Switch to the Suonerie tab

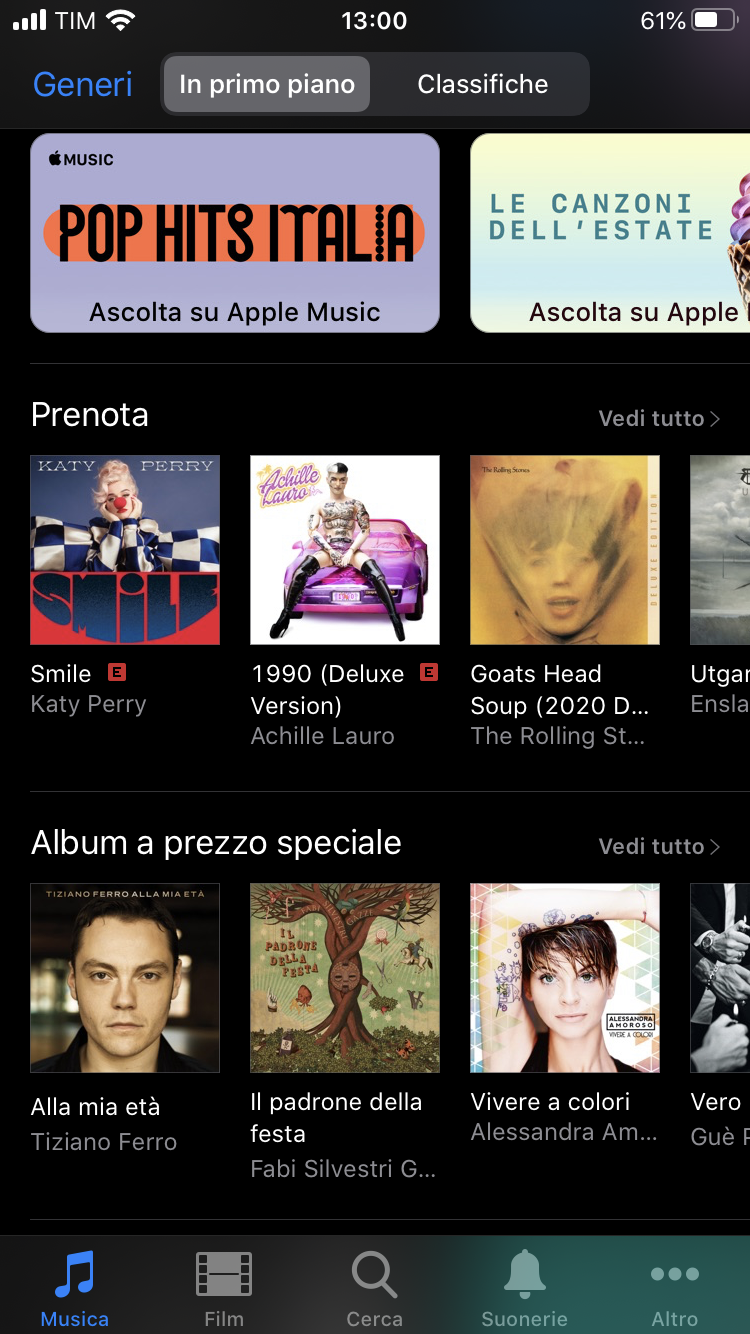tap(524, 1288)
